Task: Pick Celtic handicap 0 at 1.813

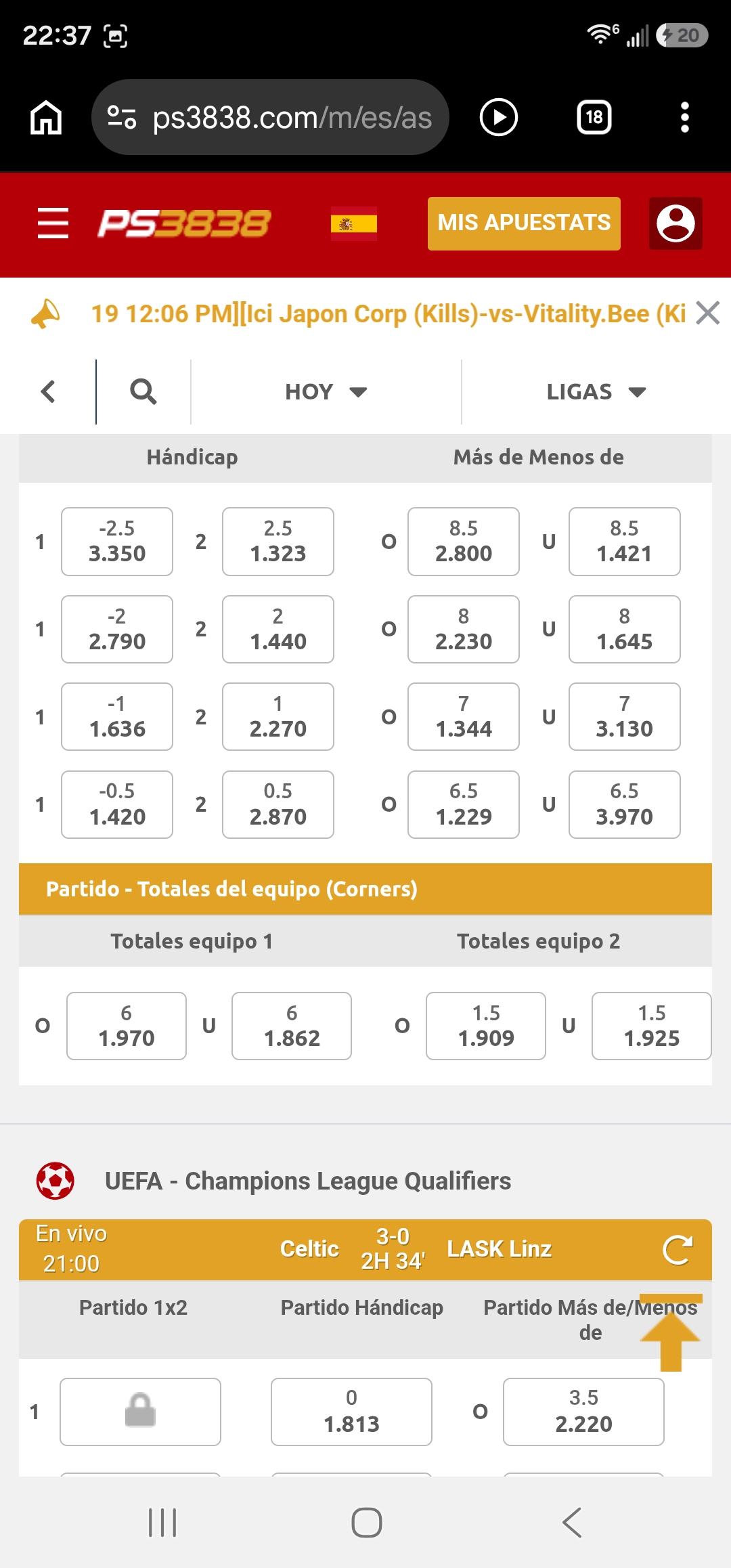Action: (351, 1412)
